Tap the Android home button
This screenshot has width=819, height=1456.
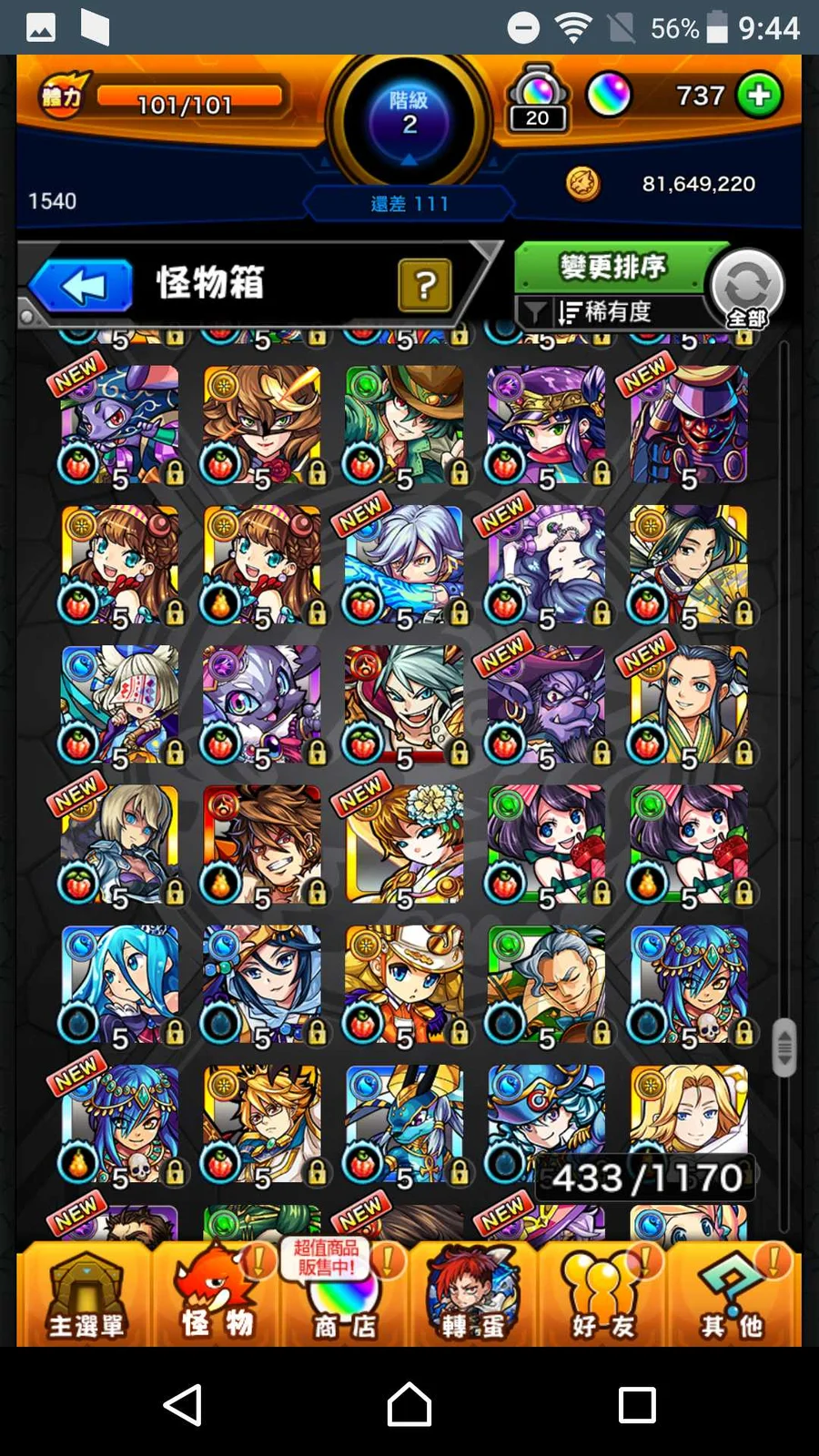pos(409,1404)
